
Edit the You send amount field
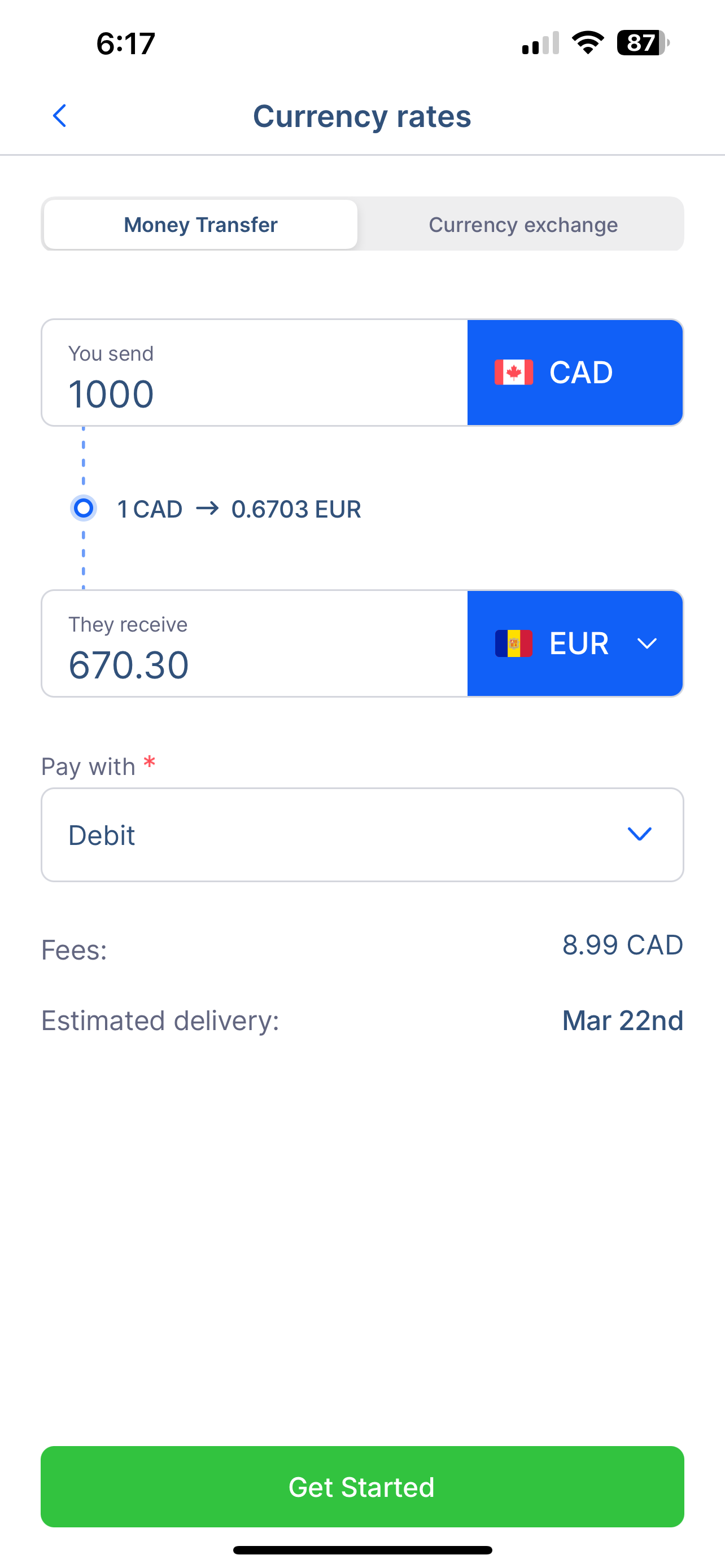tap(255, 373)
